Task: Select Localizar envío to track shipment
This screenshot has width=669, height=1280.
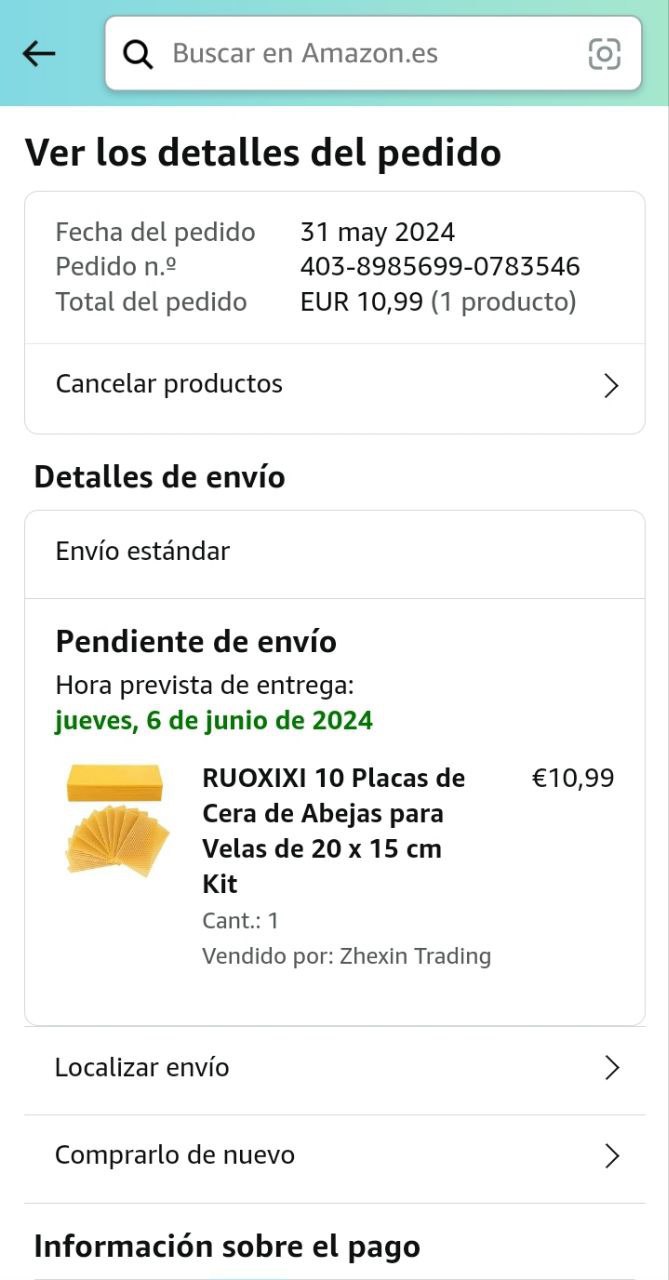Action: 335,1068
